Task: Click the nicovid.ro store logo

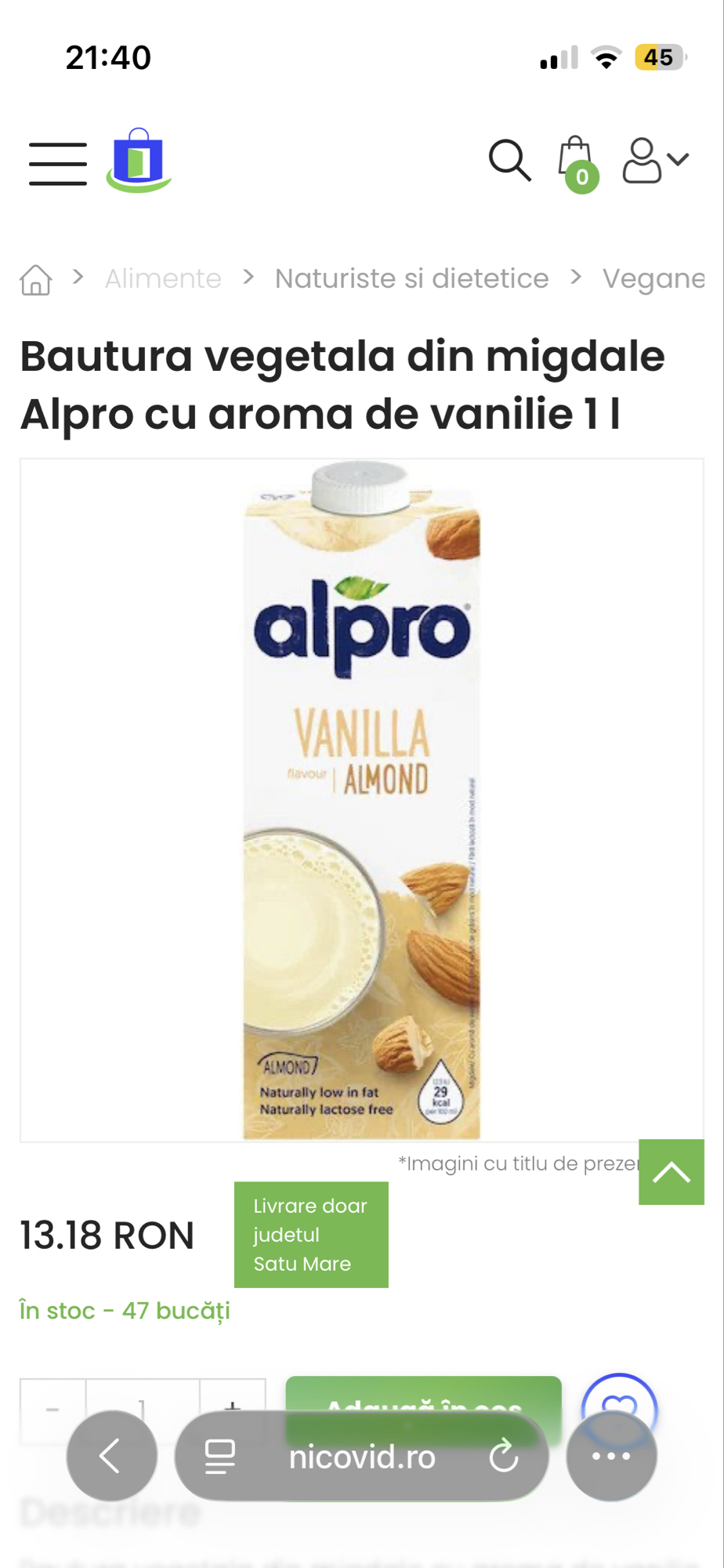Action: click(138, 159)
